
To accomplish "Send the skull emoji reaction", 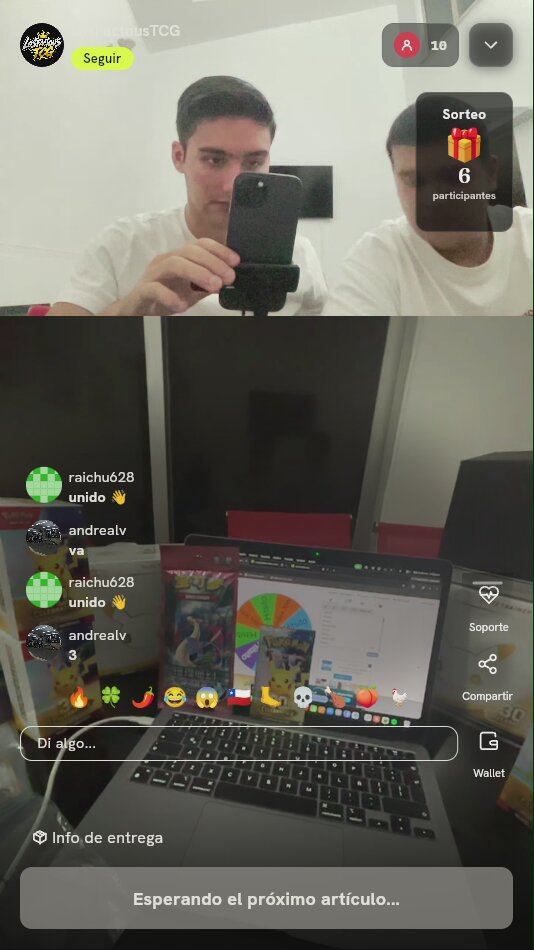I will 302,698.
